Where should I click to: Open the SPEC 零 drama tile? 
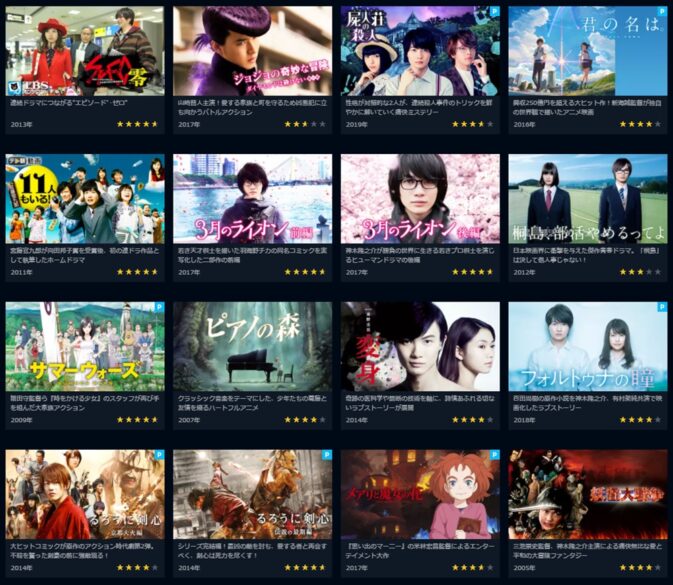[85, 50]
